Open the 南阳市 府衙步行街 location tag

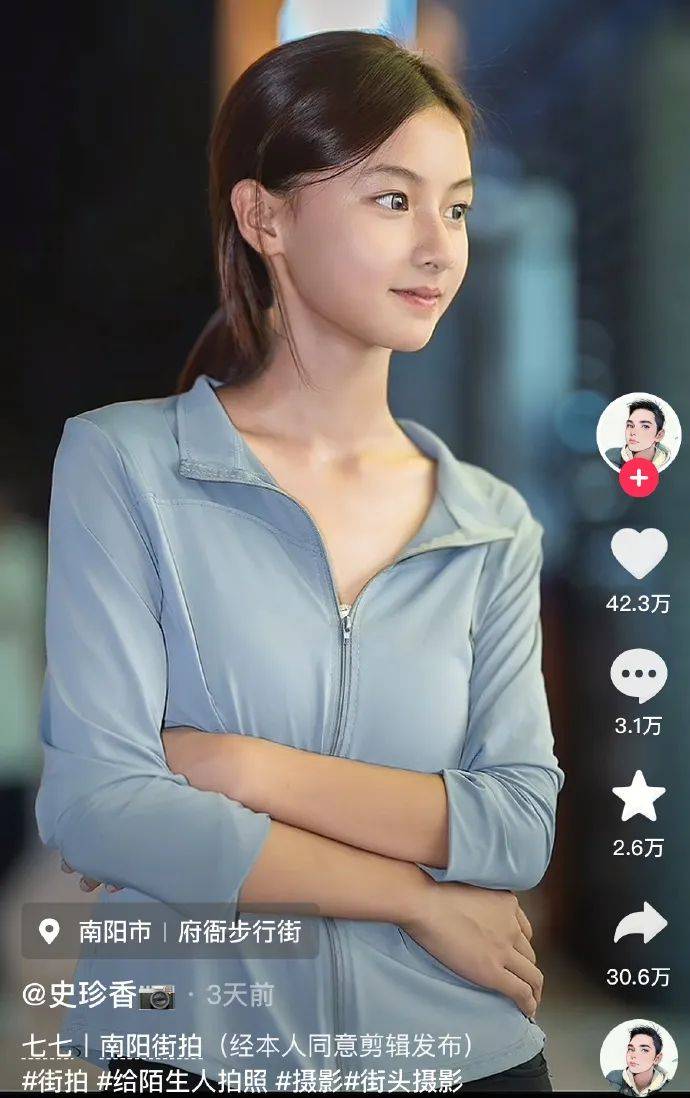[171, 932]
